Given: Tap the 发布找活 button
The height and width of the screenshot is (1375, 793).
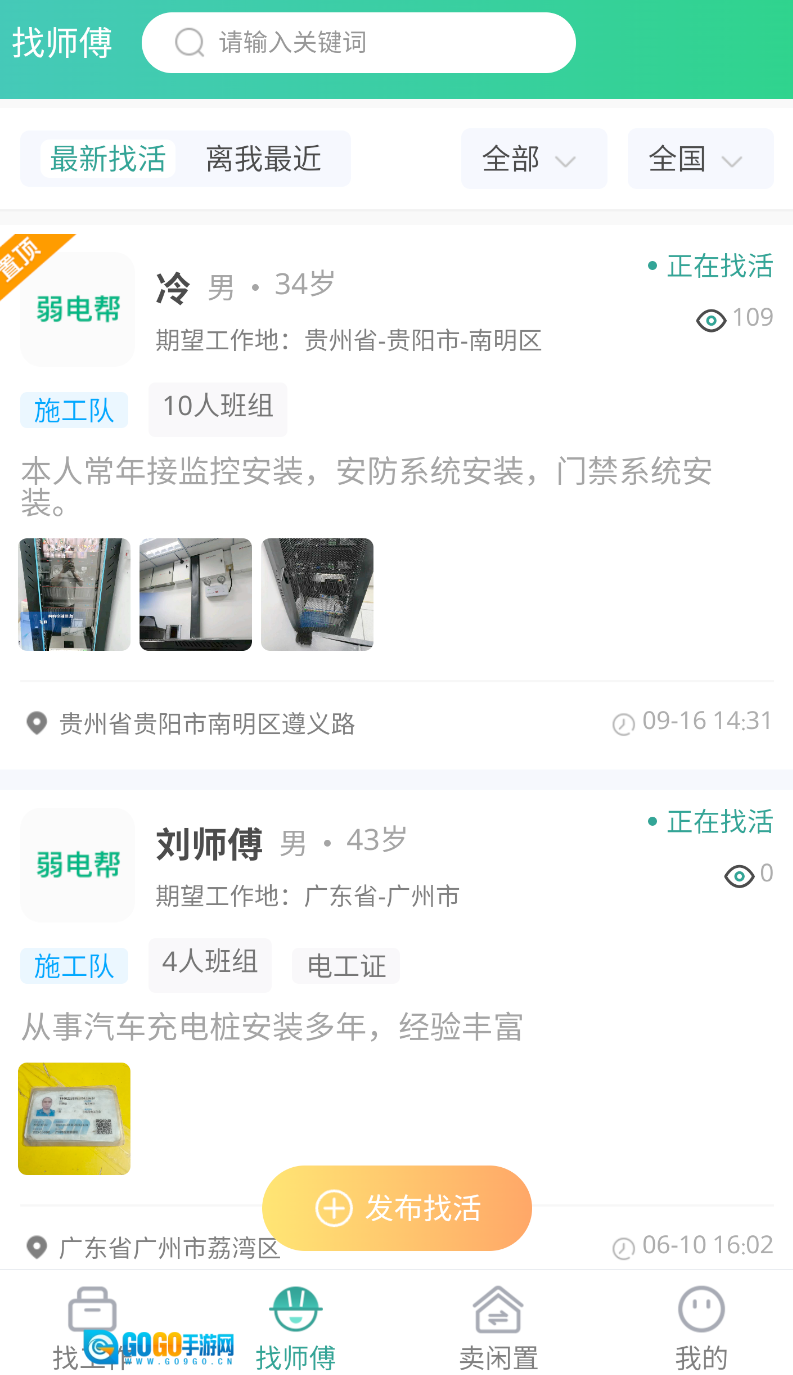Looking at the screenshot, I should click(x=397, y=1208).
